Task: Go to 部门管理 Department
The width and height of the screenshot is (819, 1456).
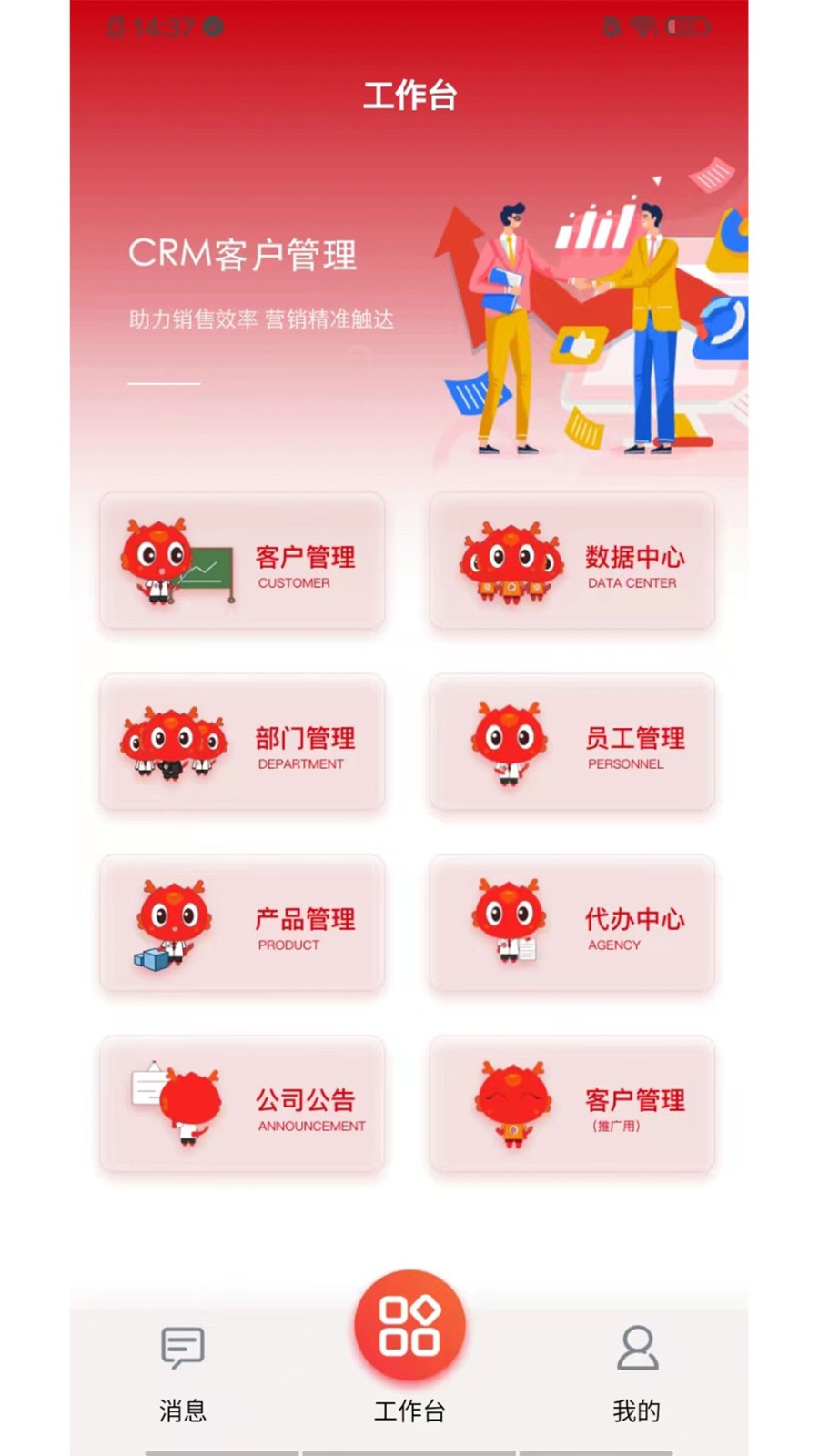Action: pyautogui.click(x=242, y=742)
